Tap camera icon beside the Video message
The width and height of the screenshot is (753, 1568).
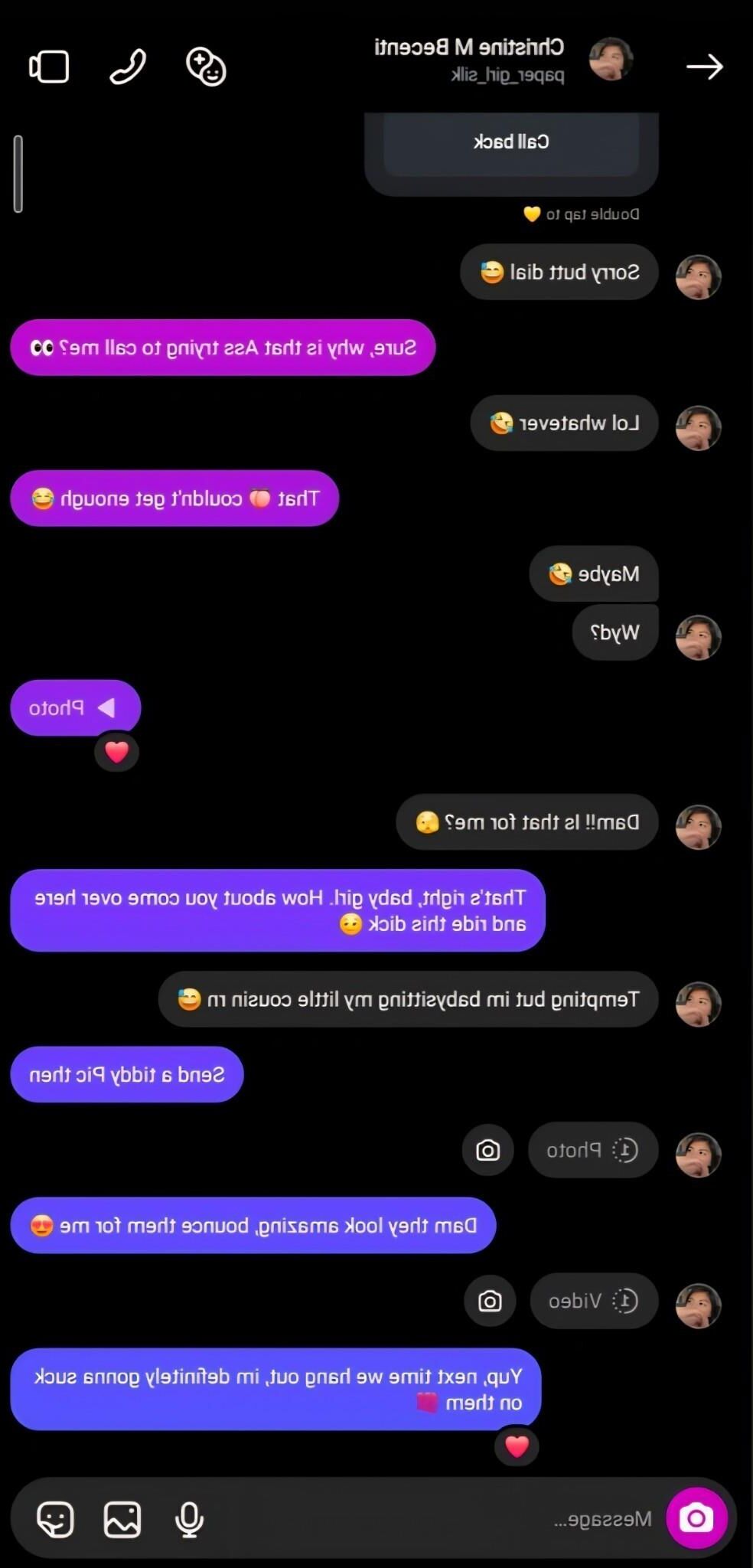[490, 1301]
